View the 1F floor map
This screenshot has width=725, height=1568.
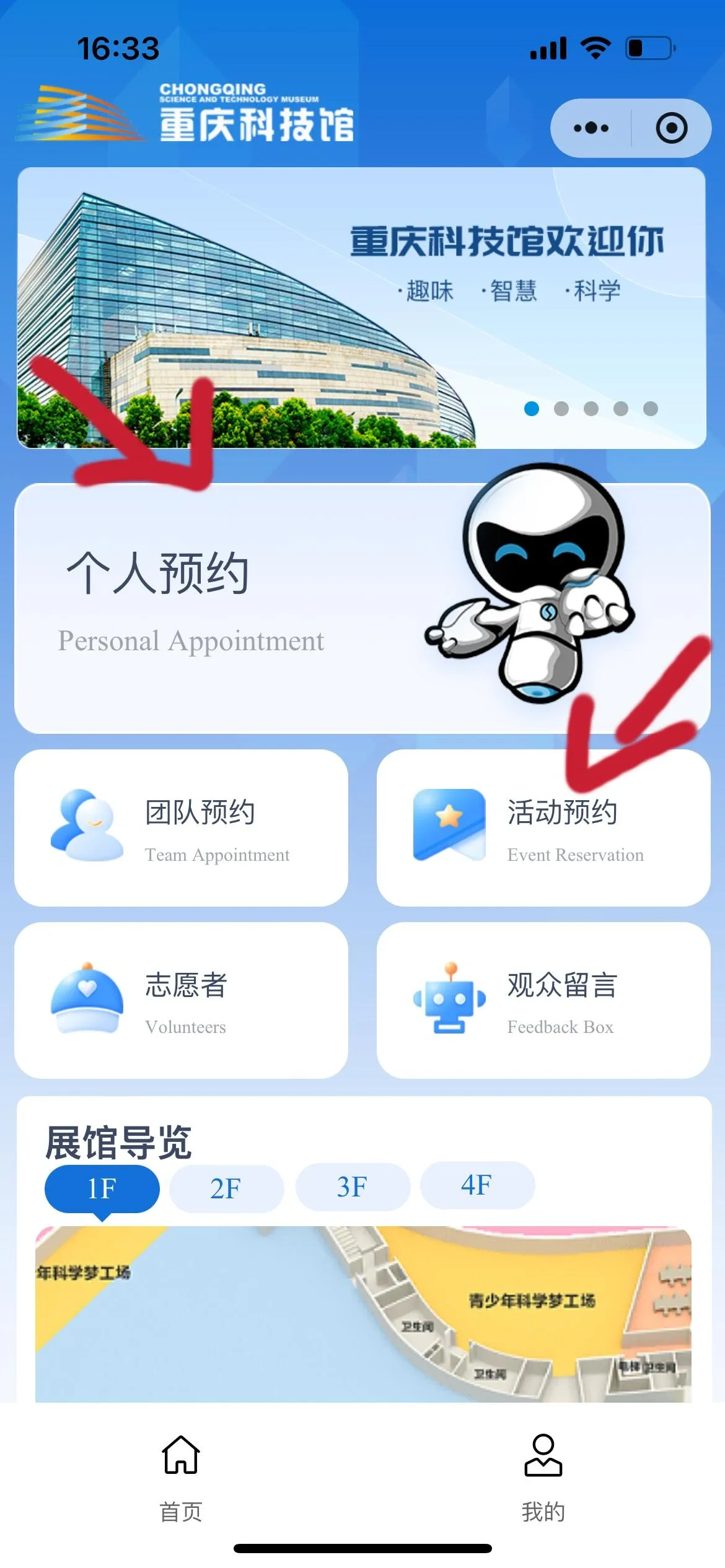click(362, 1313)
